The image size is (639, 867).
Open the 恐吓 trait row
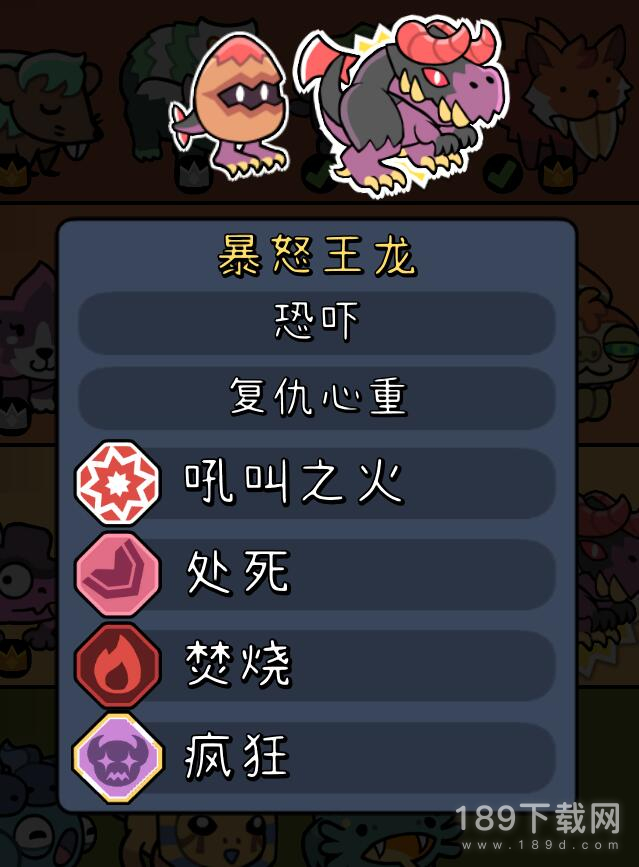click(316, 323)
